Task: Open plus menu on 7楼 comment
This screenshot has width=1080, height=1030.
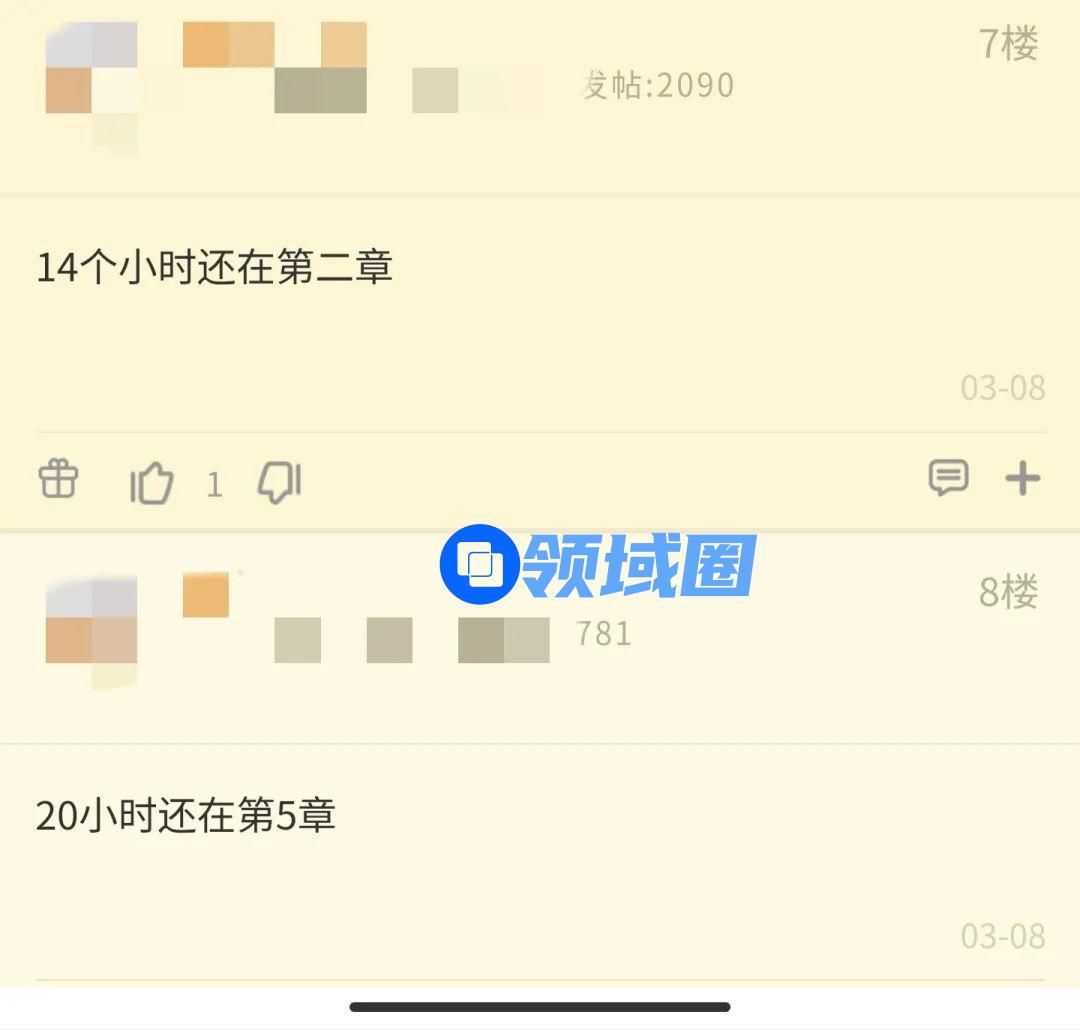Action: click(1022, 479)
